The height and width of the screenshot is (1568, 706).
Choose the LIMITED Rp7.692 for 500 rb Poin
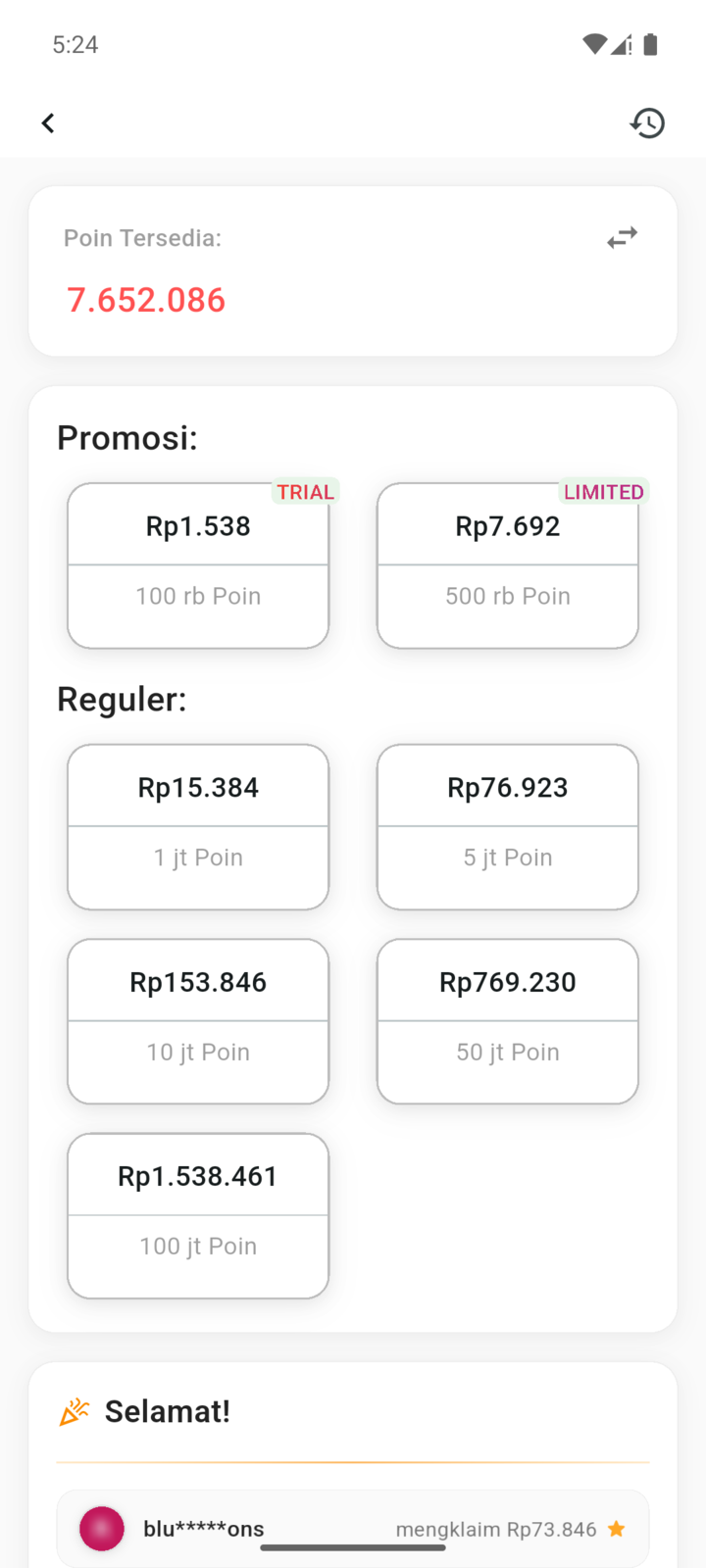tap(508, 565)
